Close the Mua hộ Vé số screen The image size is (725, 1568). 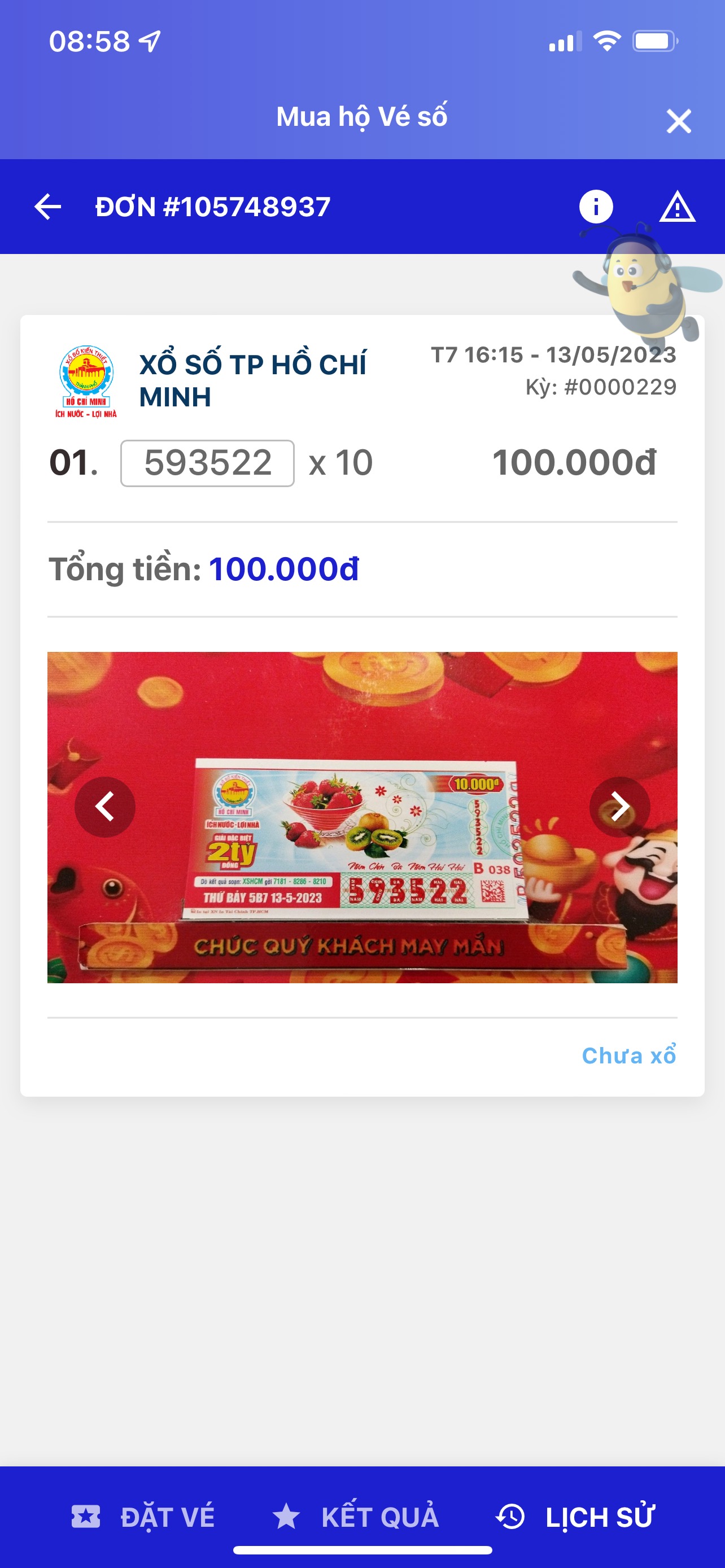click(x=678, y=121)
